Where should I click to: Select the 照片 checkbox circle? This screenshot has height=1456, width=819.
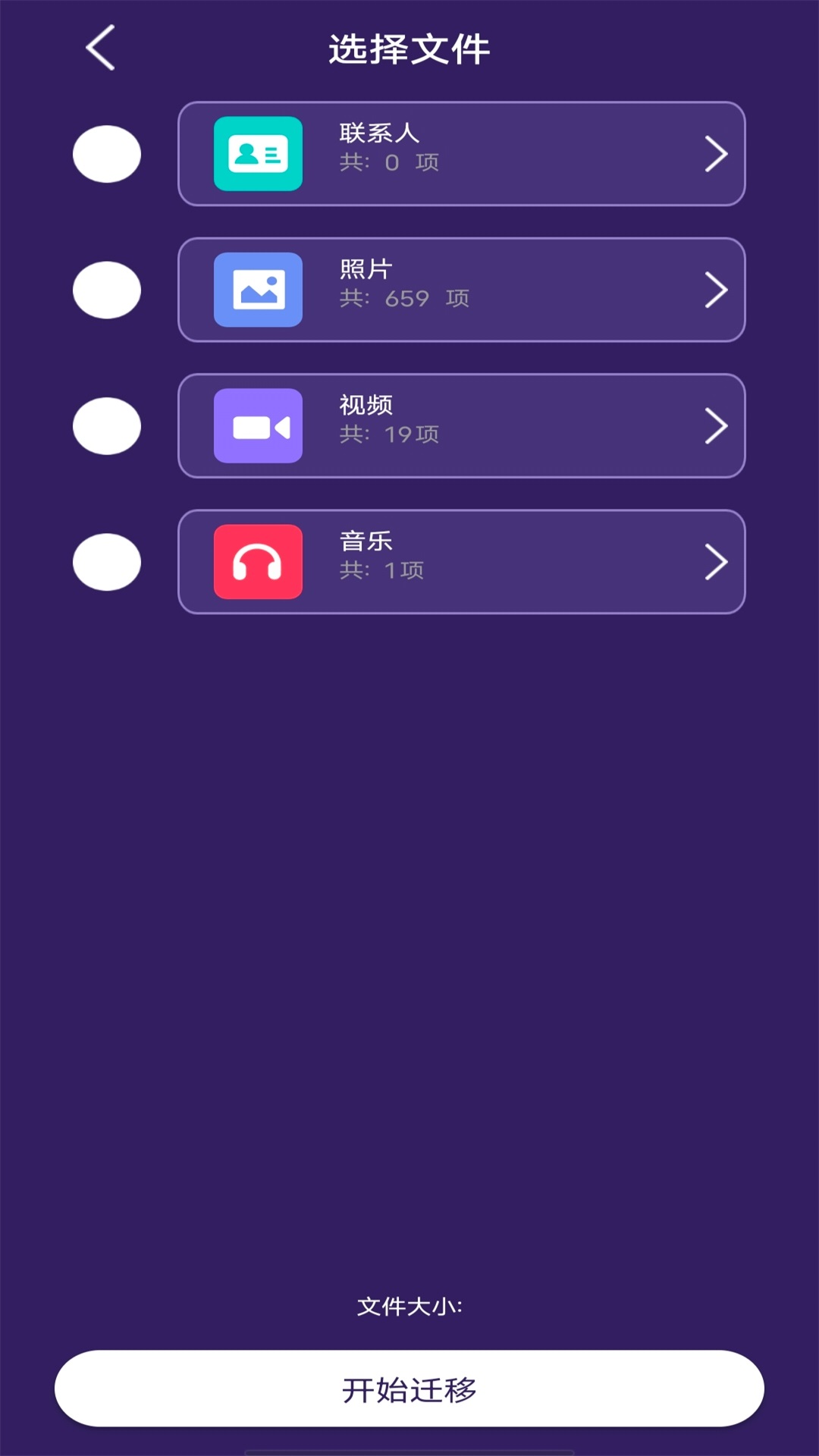point(106,290)
